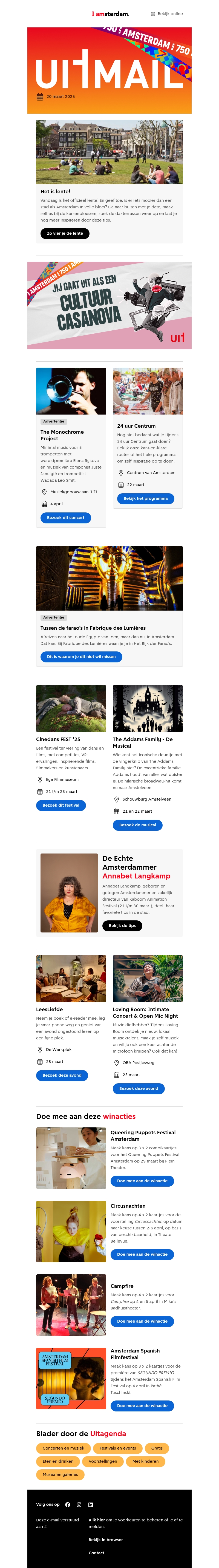The height and width of the screenshot is (1568, 219).
Task: Join the Campfire winactie
Action: click(x=142, y=1321)
